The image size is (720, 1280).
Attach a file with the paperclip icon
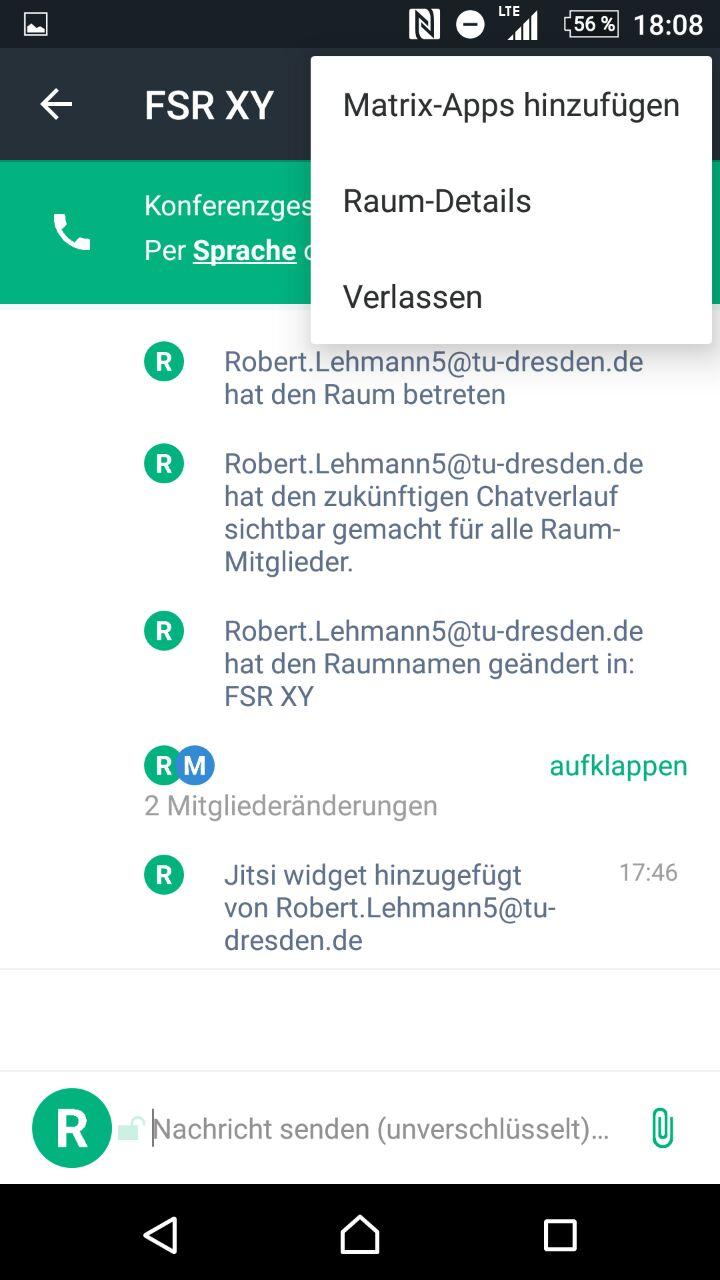tap(661, 1128)
